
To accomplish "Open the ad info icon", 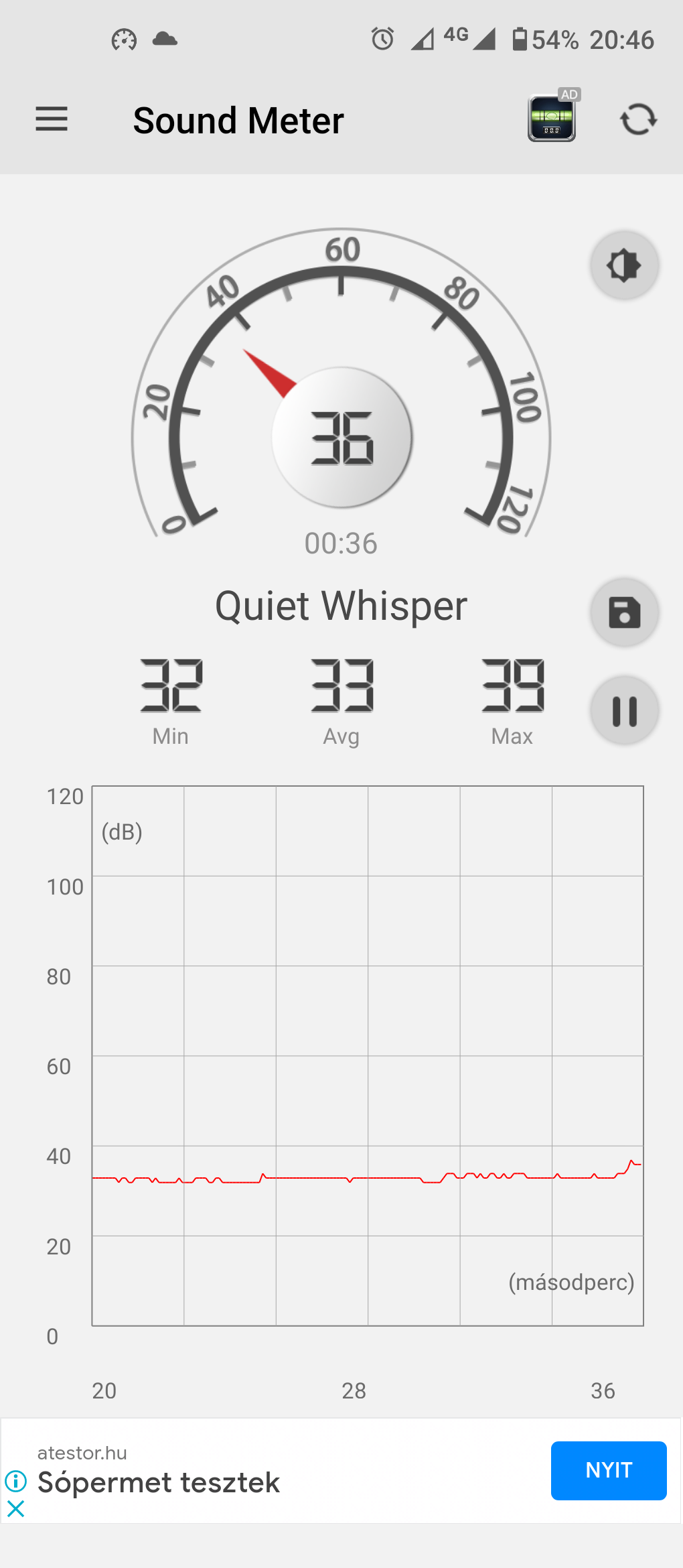I will pos(15,1481).
